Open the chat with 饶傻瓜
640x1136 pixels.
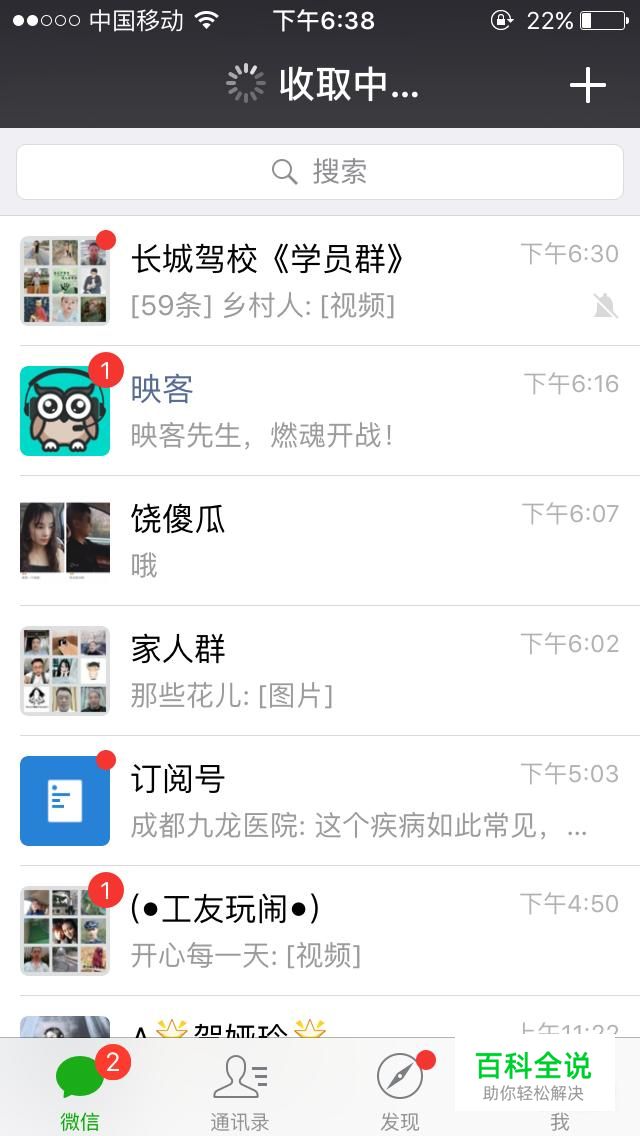(320, 541)
